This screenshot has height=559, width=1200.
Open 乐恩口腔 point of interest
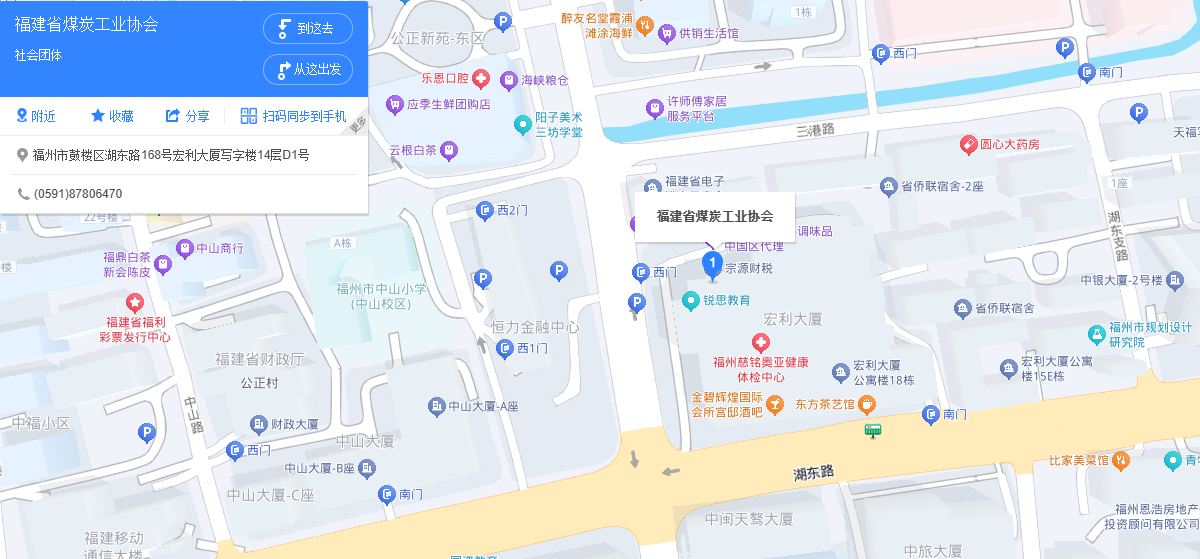(481, 78)
